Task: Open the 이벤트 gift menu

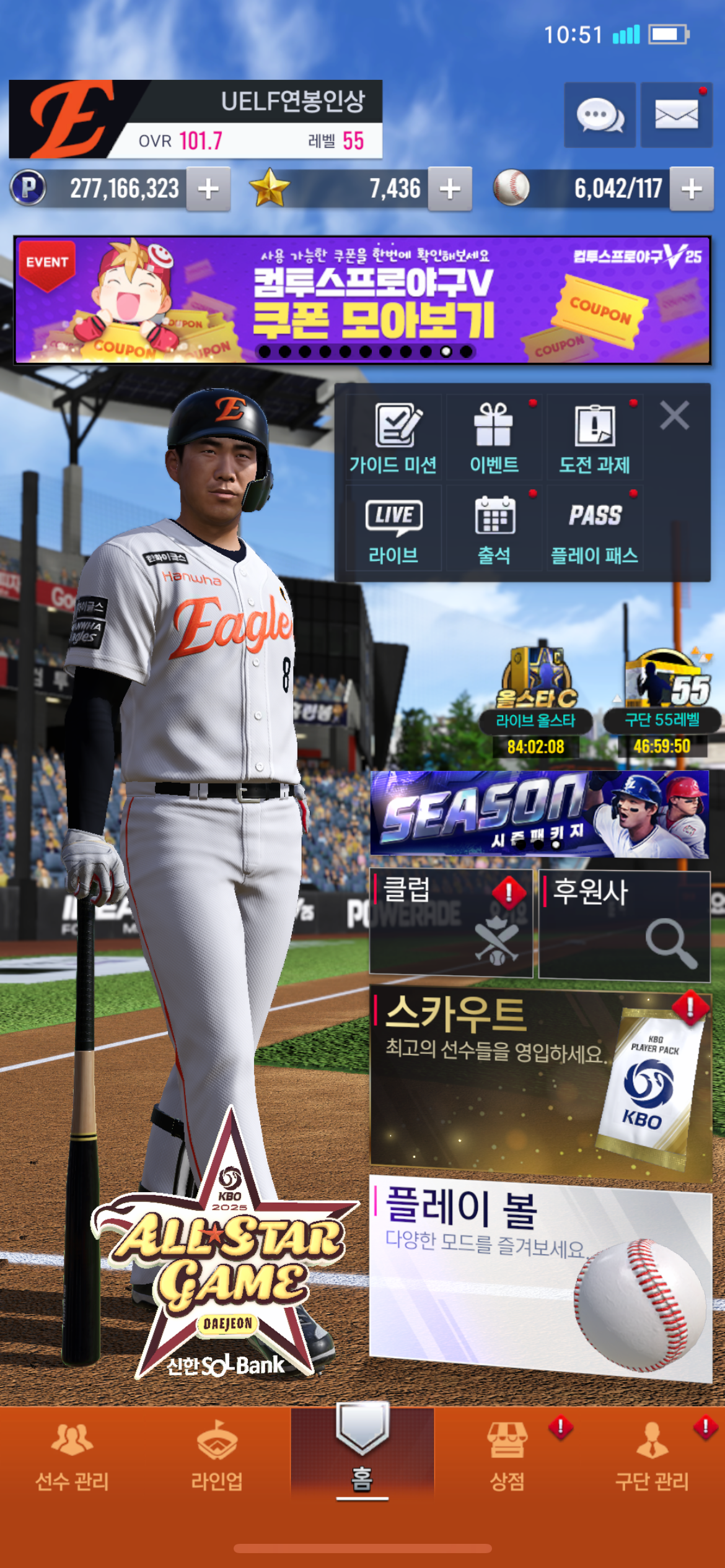Action: click(494, 438)
